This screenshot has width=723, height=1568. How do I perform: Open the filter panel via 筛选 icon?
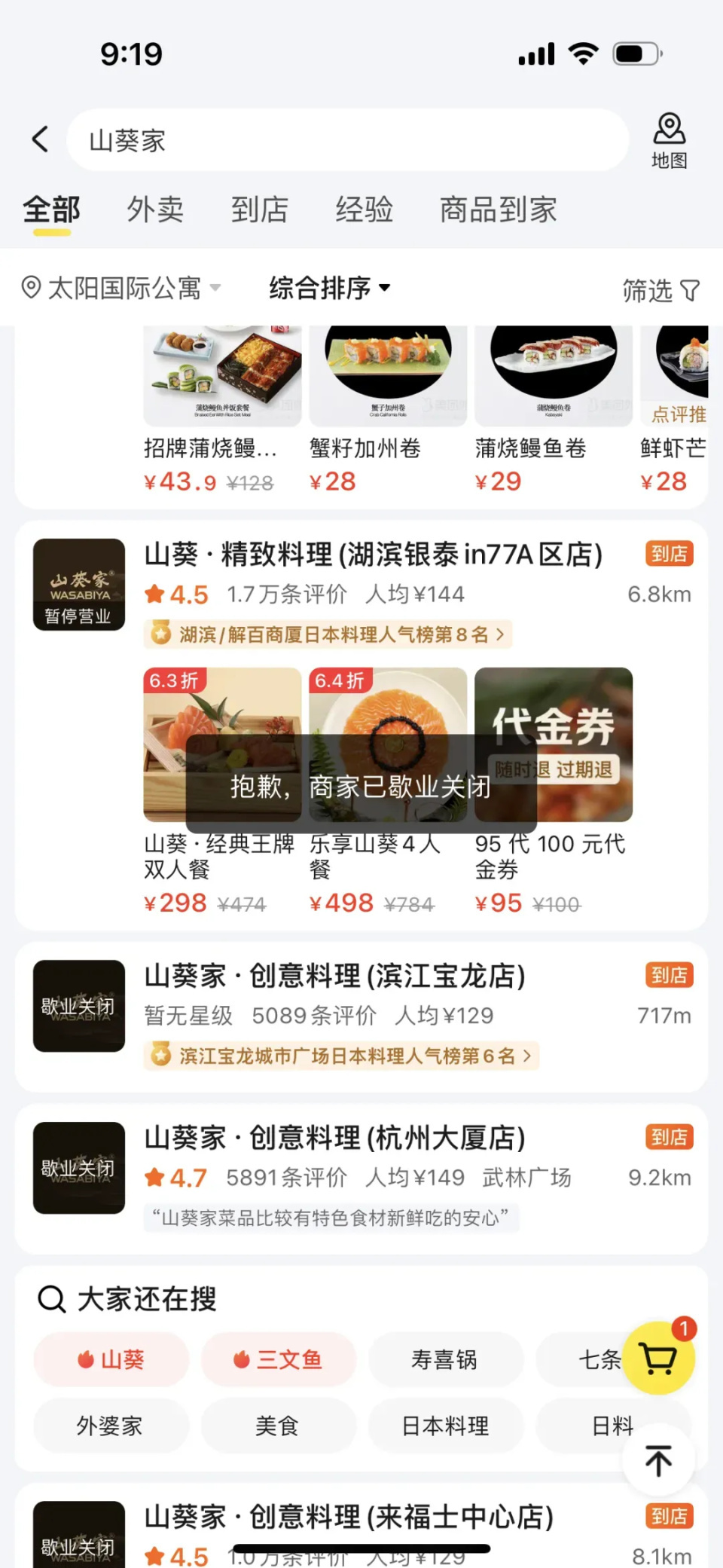click(x=660, y=289)
